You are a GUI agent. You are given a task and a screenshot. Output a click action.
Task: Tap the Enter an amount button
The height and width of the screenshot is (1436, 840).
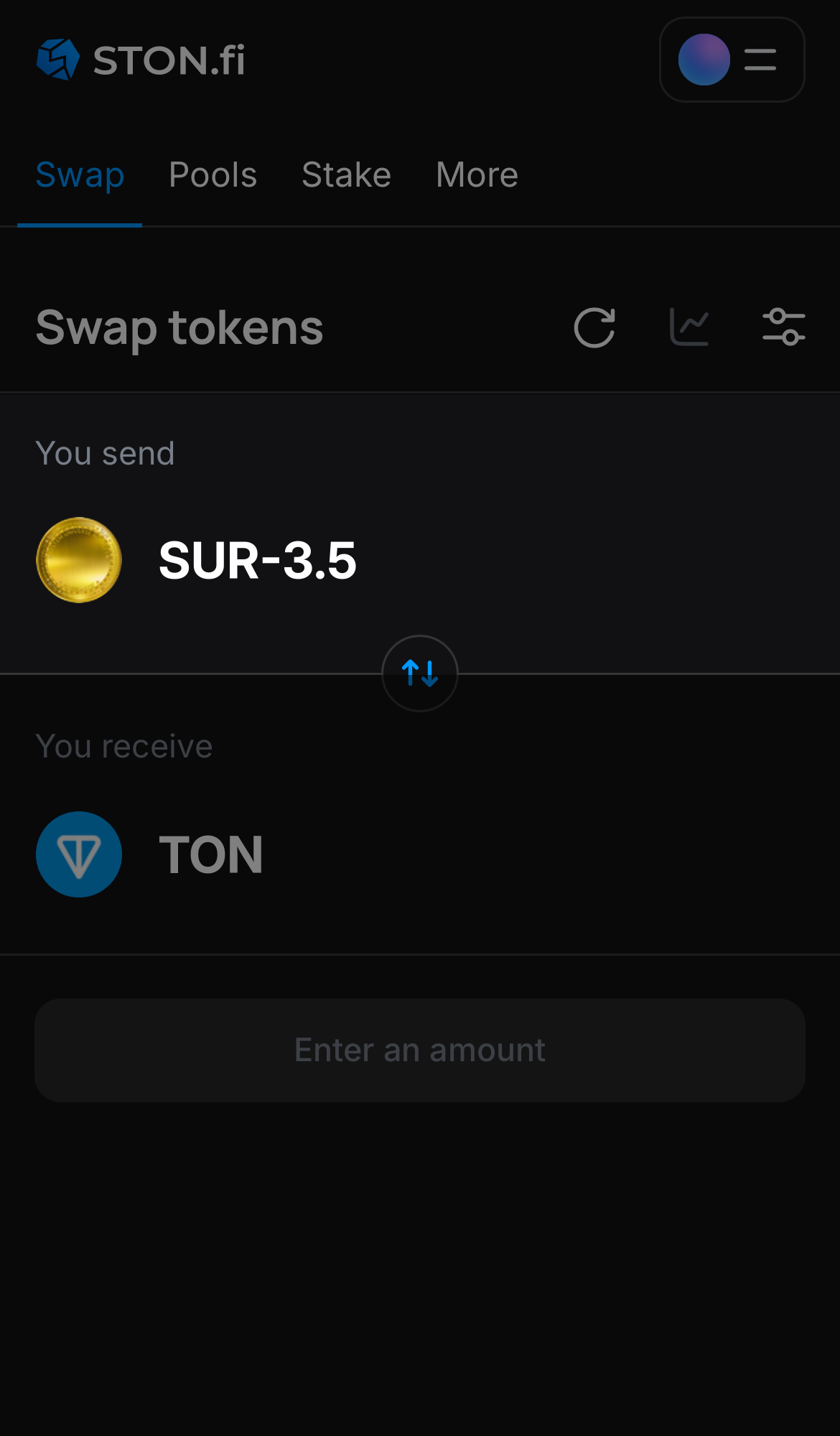[x=420, y=1050]
